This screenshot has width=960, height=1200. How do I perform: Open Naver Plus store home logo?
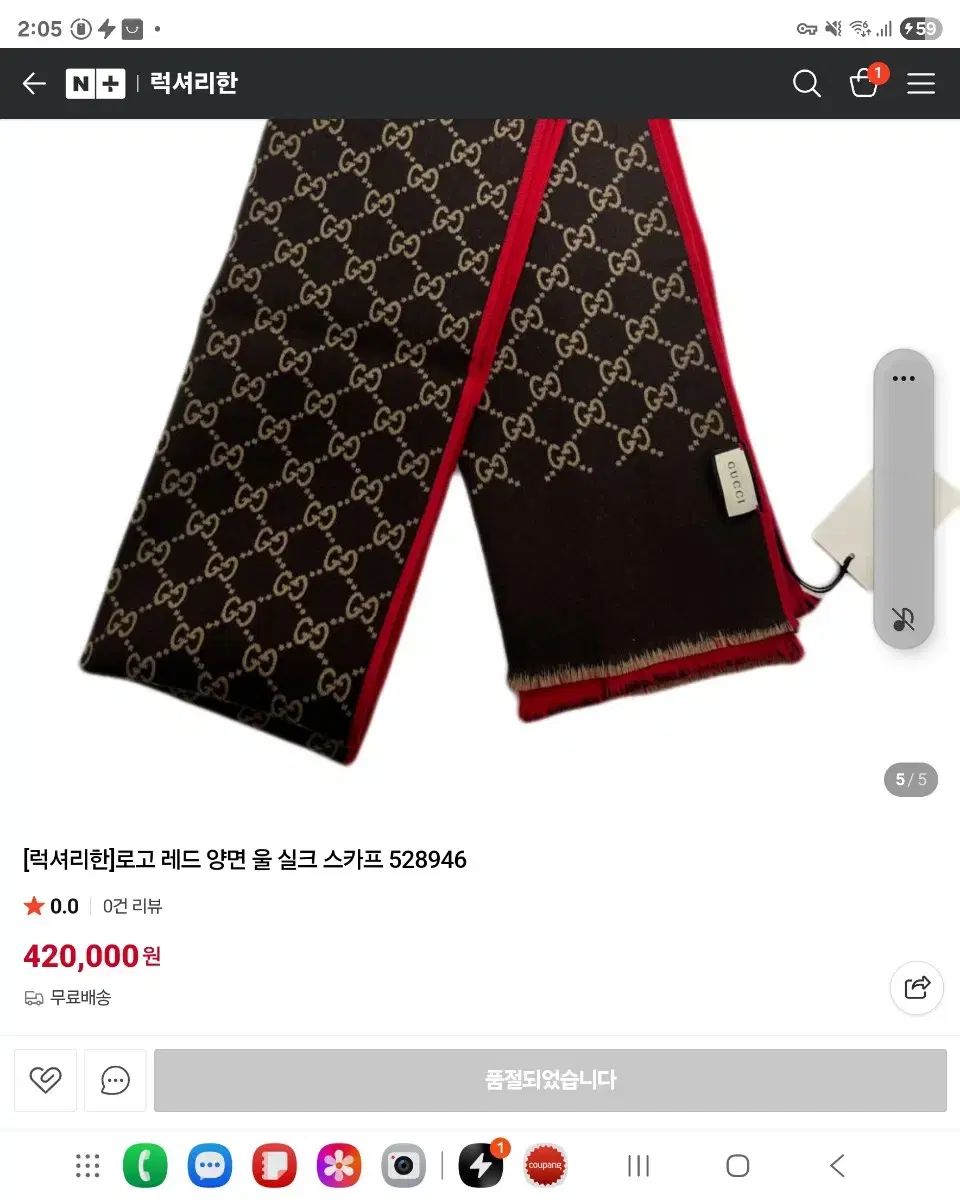(x=95, y=83)
